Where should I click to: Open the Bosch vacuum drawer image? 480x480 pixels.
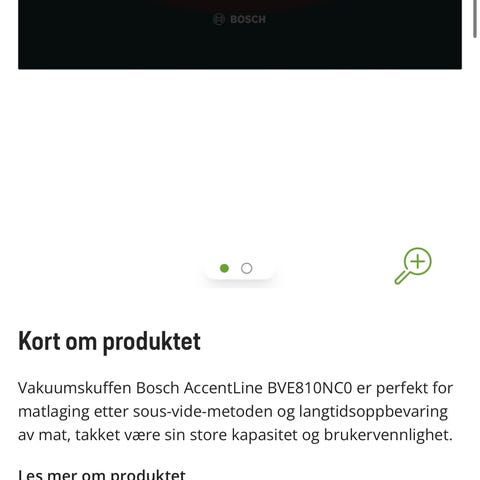coord(240,34)
